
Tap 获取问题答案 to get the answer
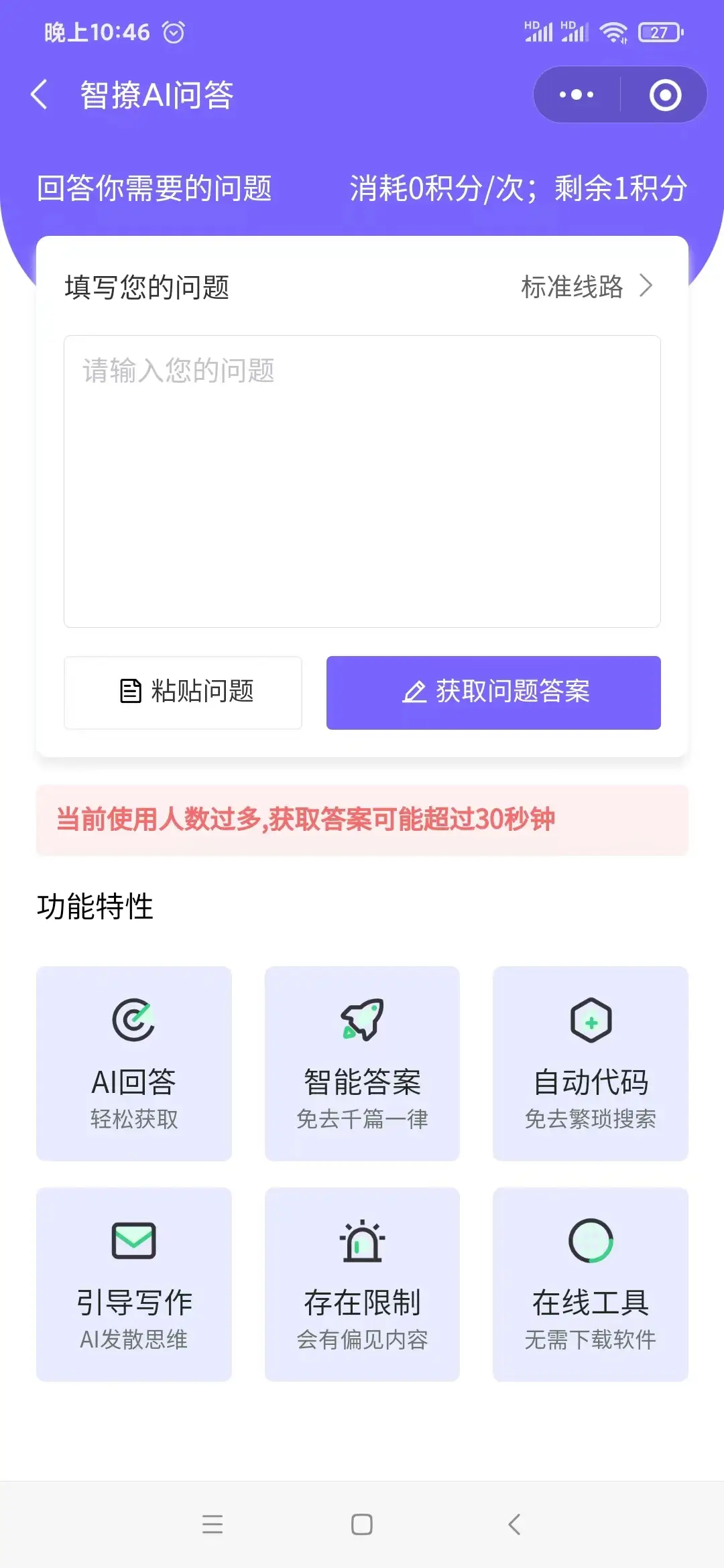493,692
